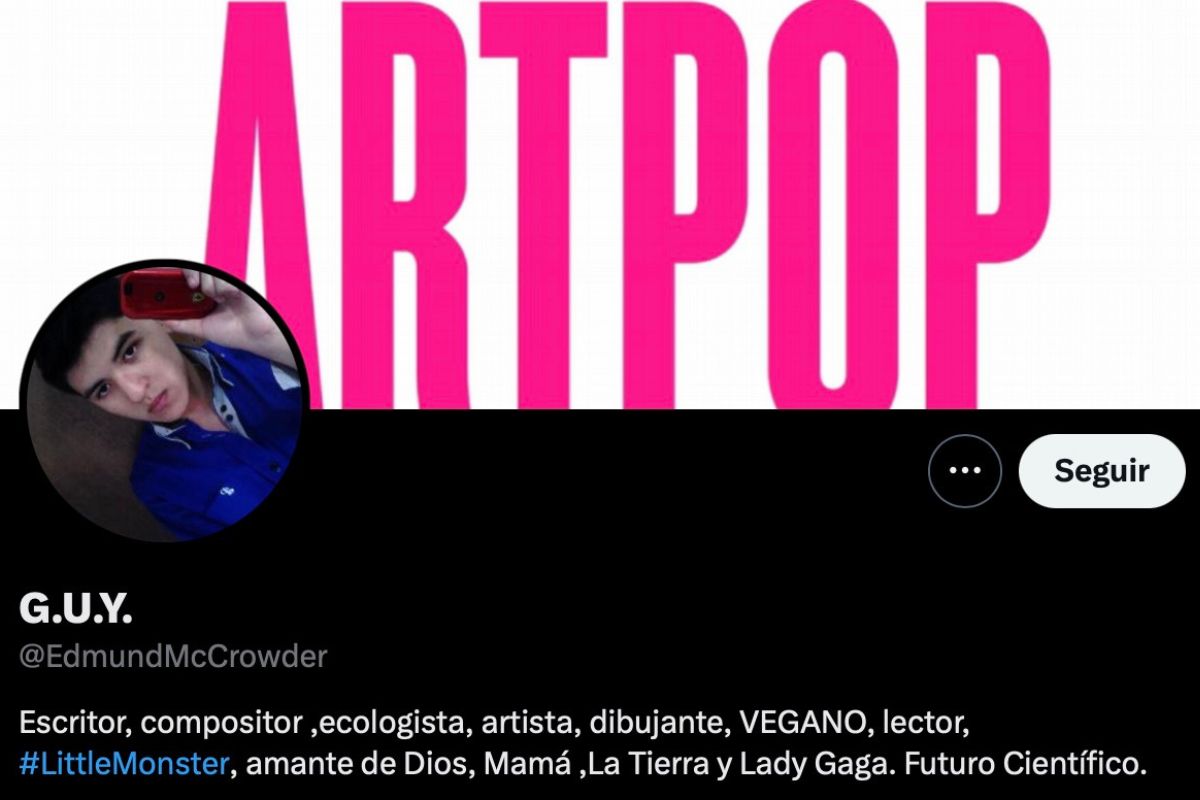This screenshot has height=800, width=1200.
Task: Open the three-dot more options menu
Action: click(964, 471)
